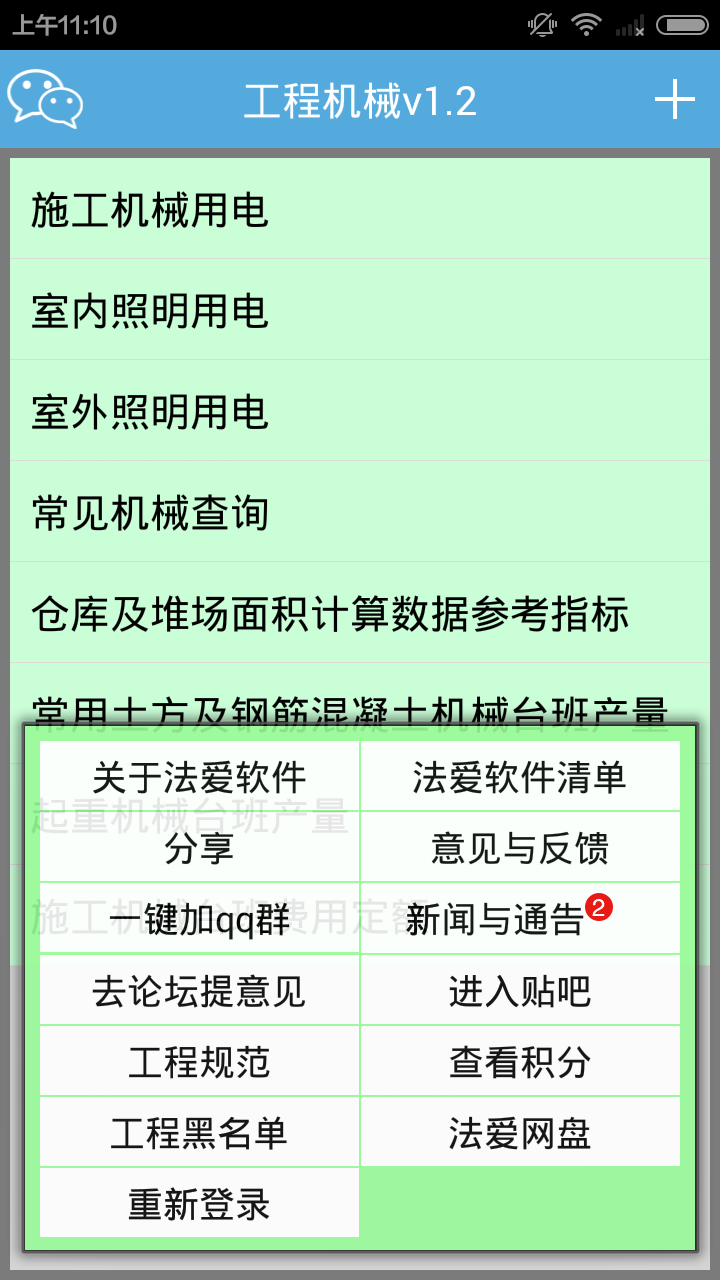Tap the plus icon to add new item
Screen dimensions: 720x1280
pyautogui.click(x=677, y=99)
